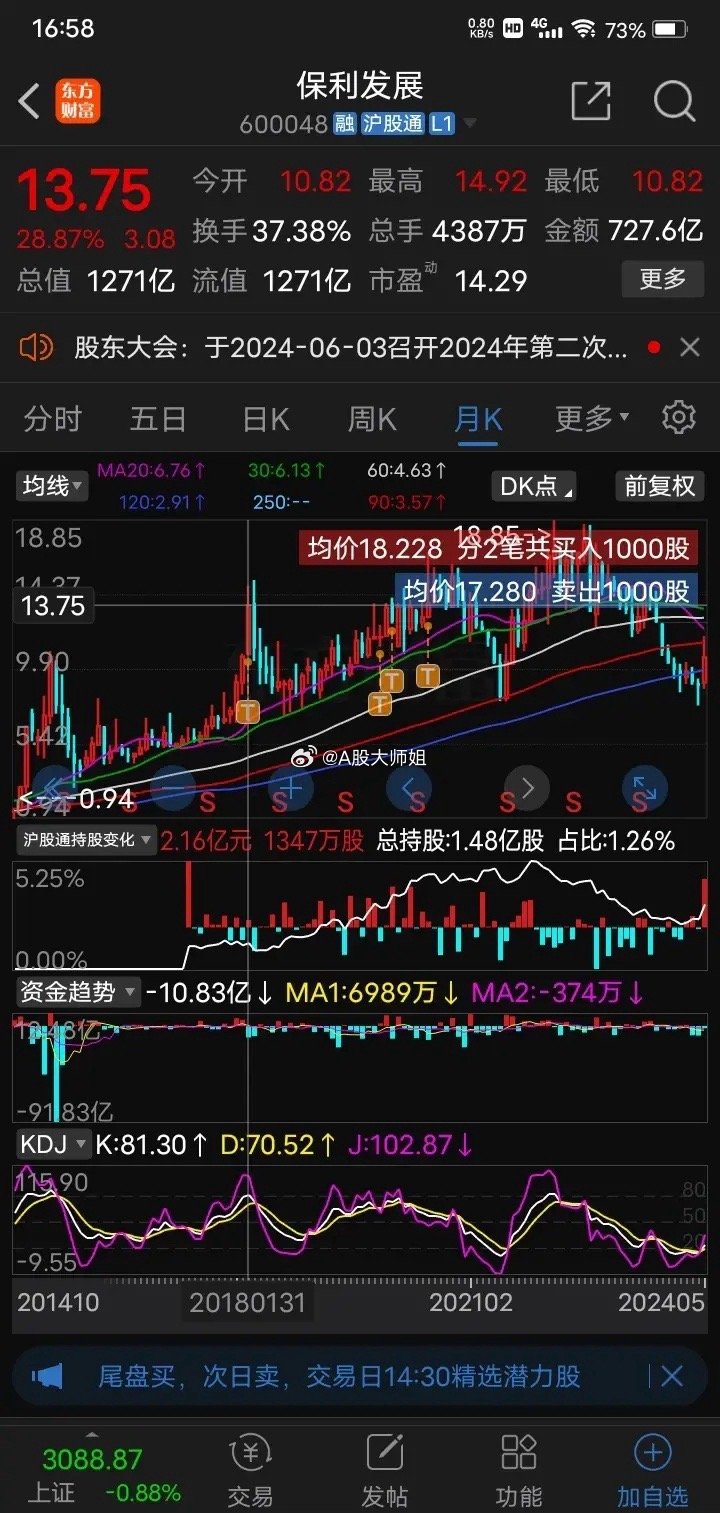Open the 沪股通持股变化 indicator dropdown

(x=86, y=840)
